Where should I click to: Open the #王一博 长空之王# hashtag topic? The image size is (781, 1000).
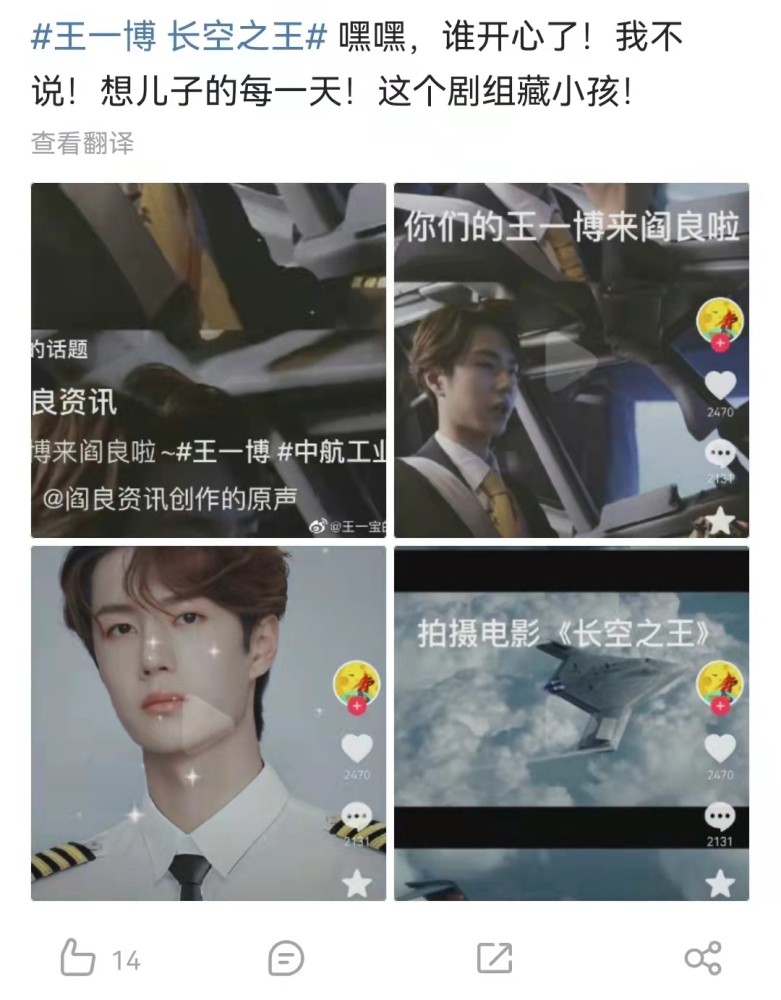point(180,39)
